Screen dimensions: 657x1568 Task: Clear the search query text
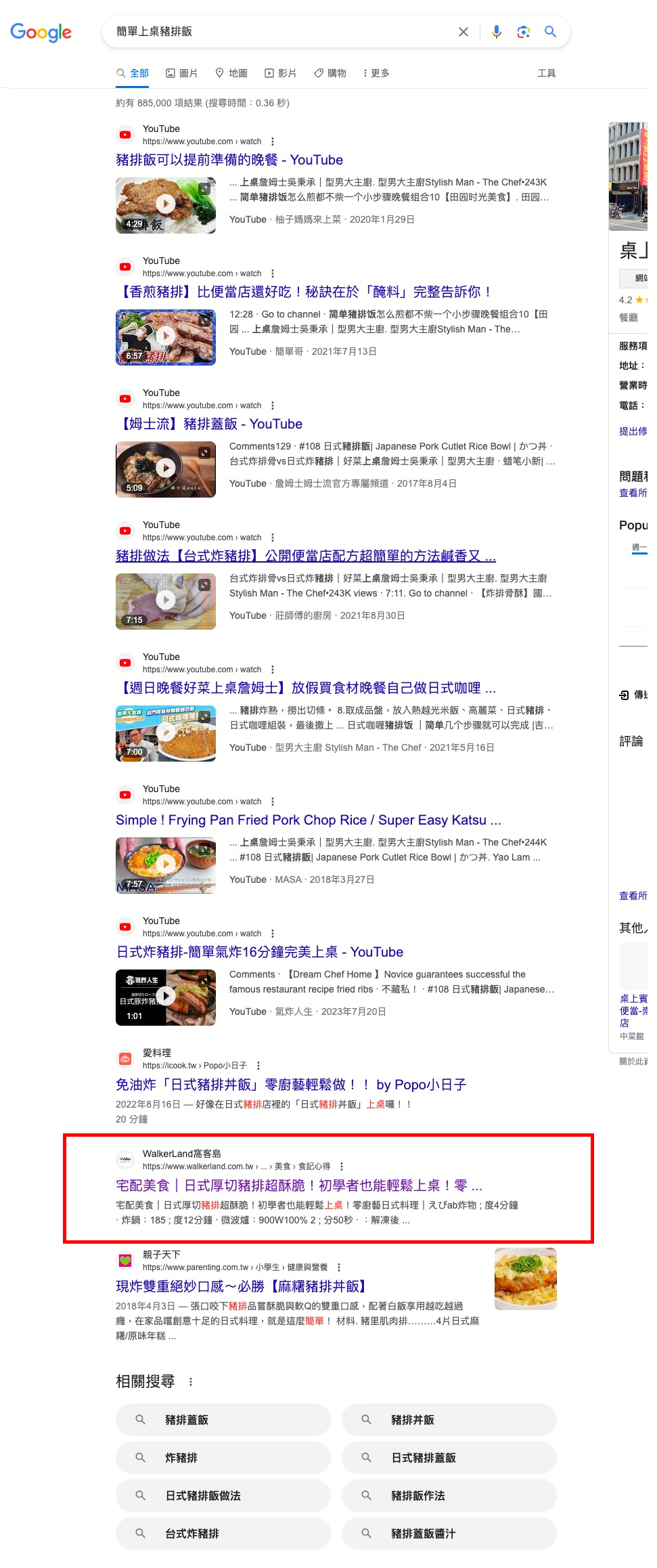pyautogui.click(x=463, y=32)
